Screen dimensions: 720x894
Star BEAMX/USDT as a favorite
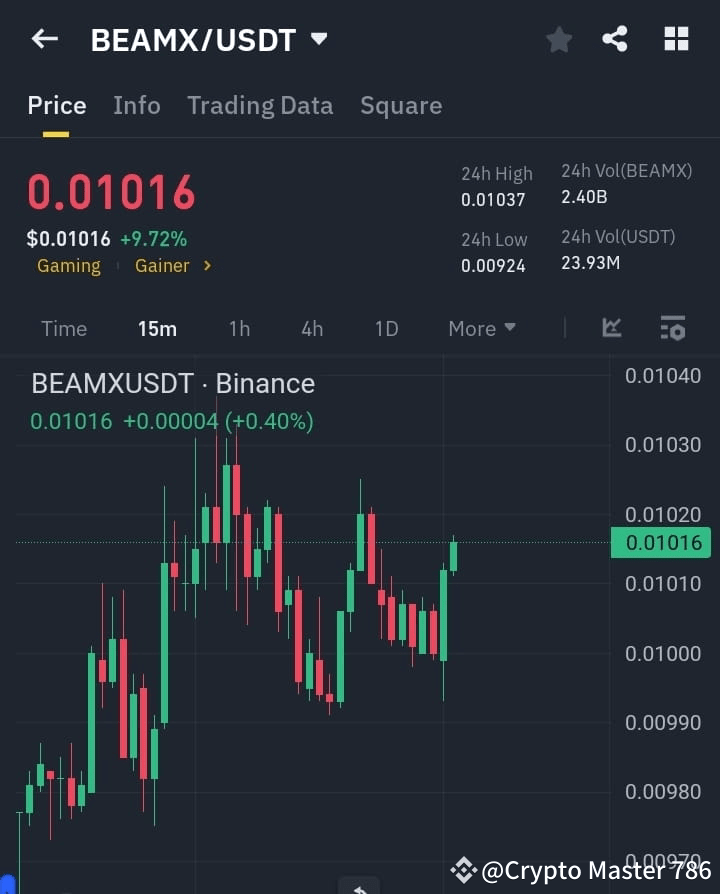(559, 39)
